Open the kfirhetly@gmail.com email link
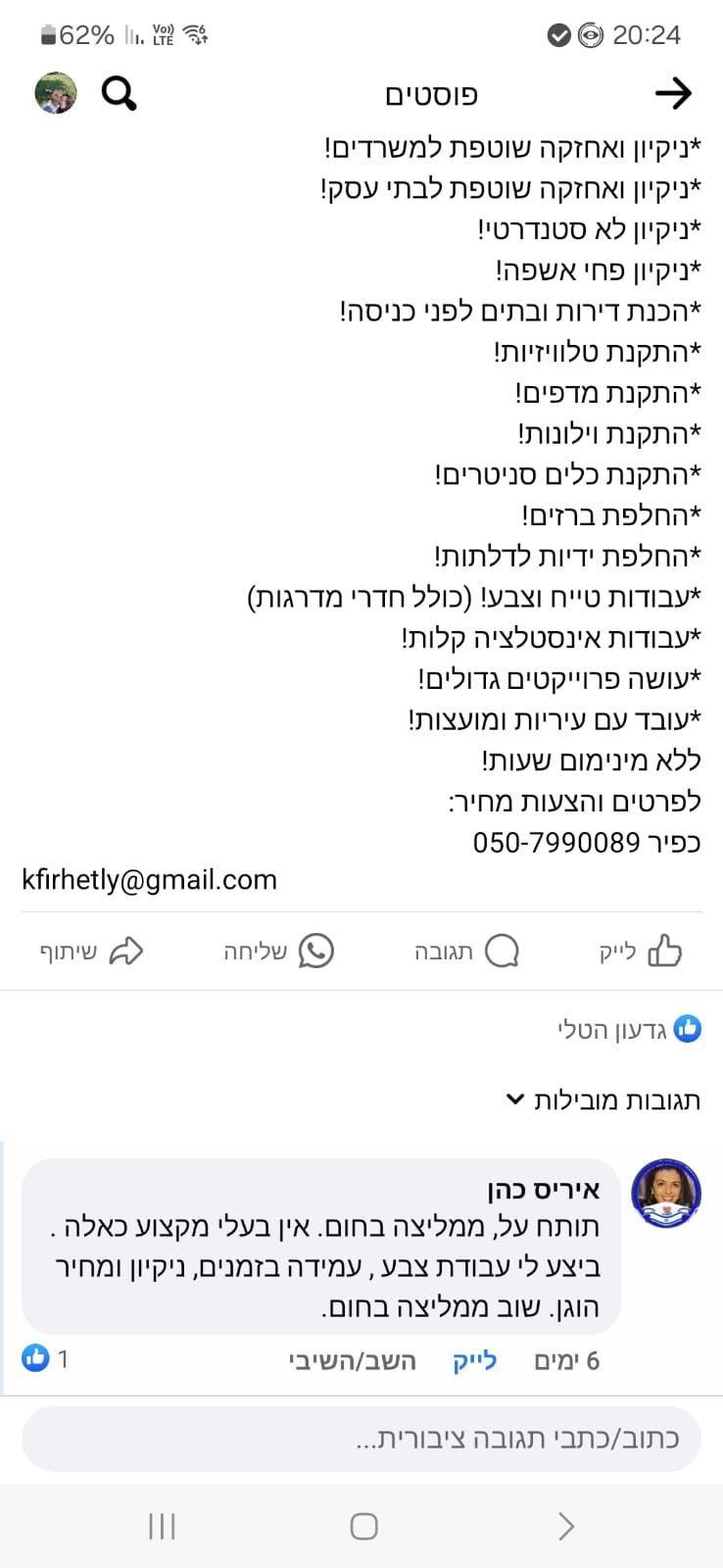Viewport: 723px width, 1568px height. pyautogui.click(x=150, y=879)
